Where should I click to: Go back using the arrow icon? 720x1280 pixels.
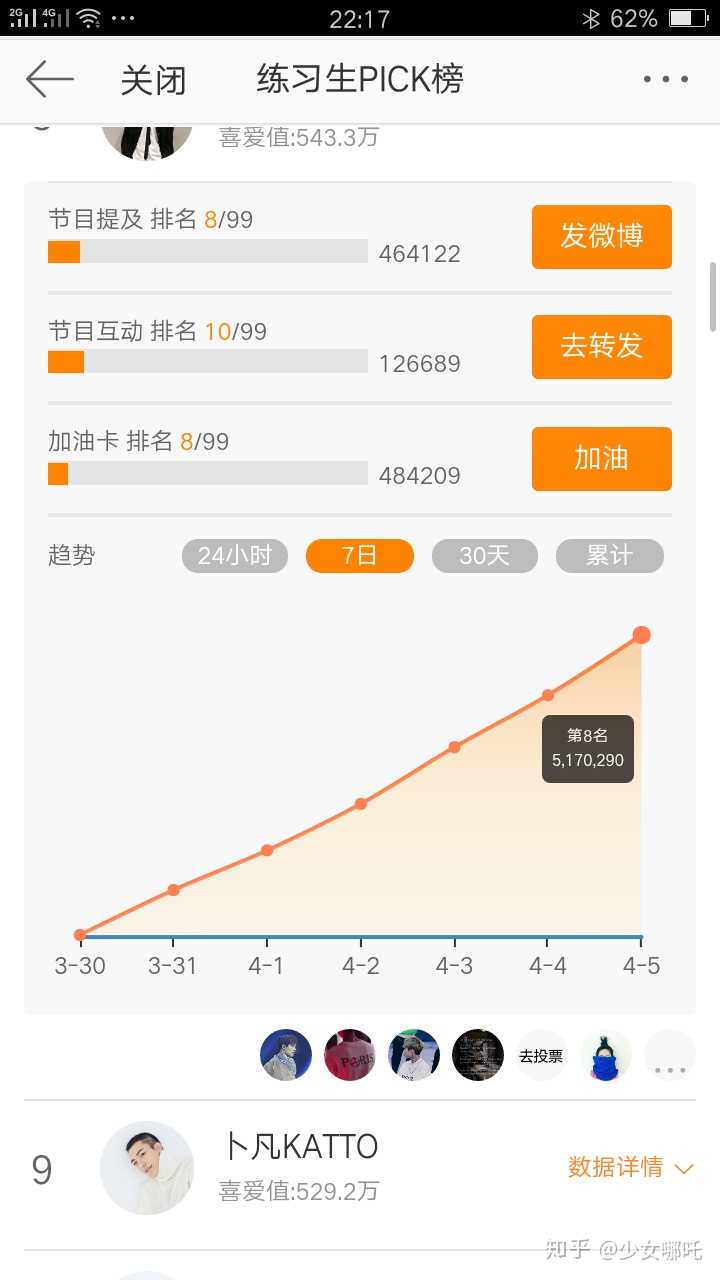[50, 79]
